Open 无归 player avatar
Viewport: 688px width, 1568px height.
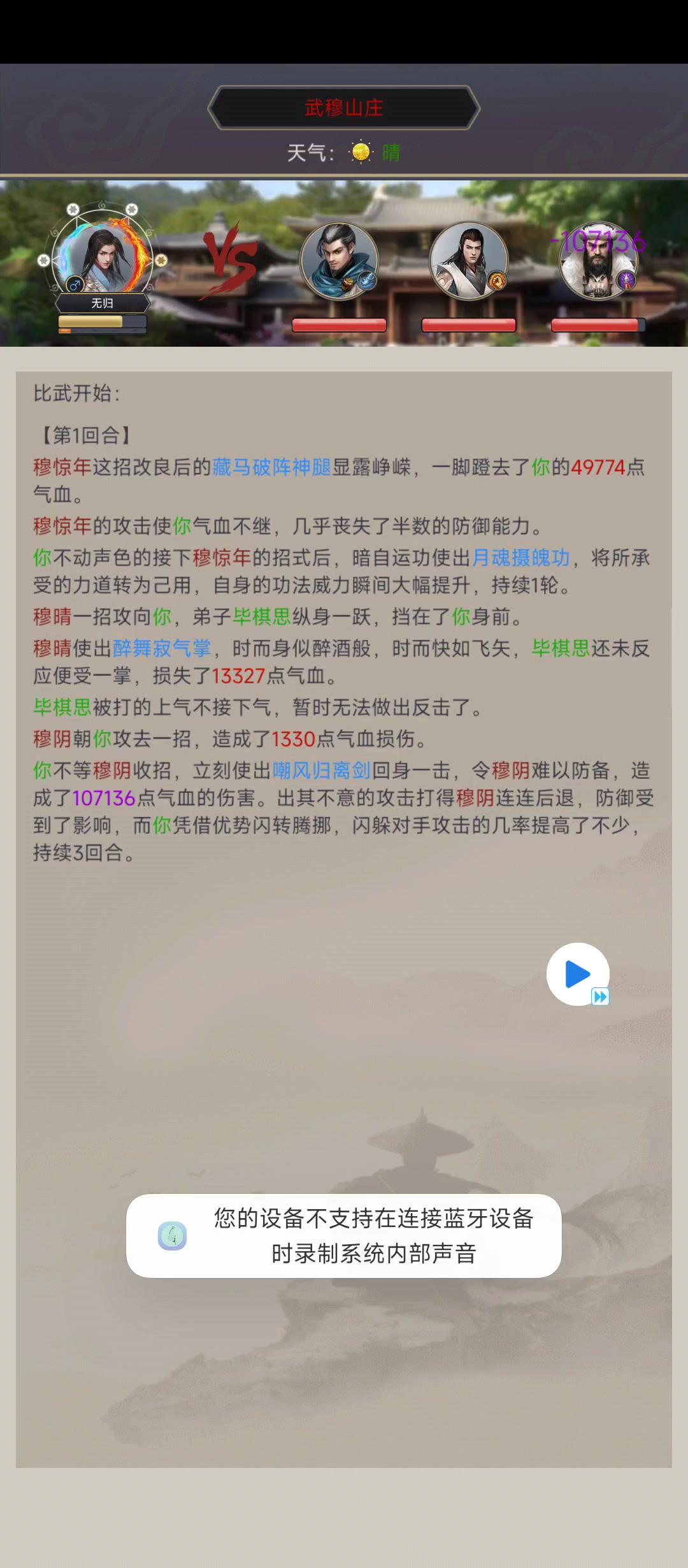click(102, 256)
